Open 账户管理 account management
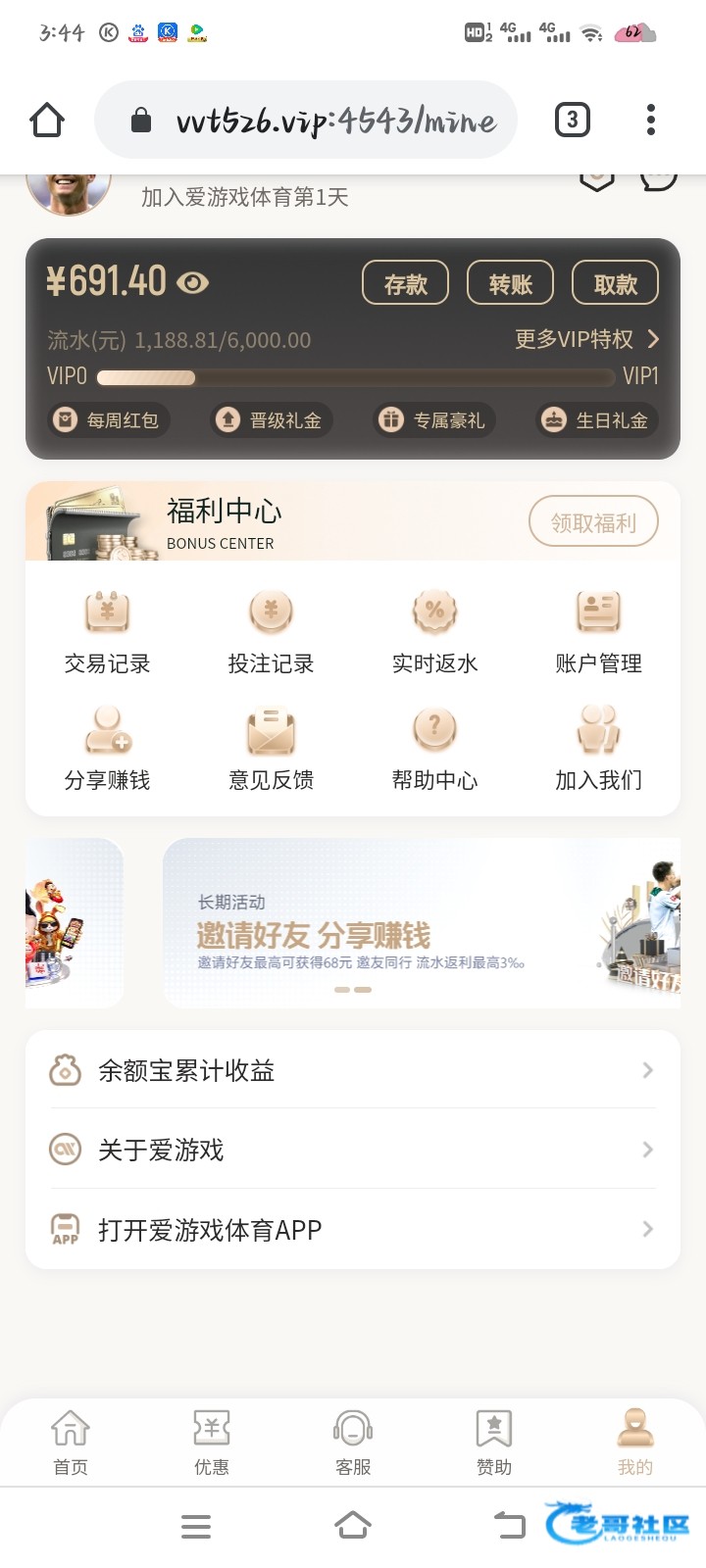 598,632
